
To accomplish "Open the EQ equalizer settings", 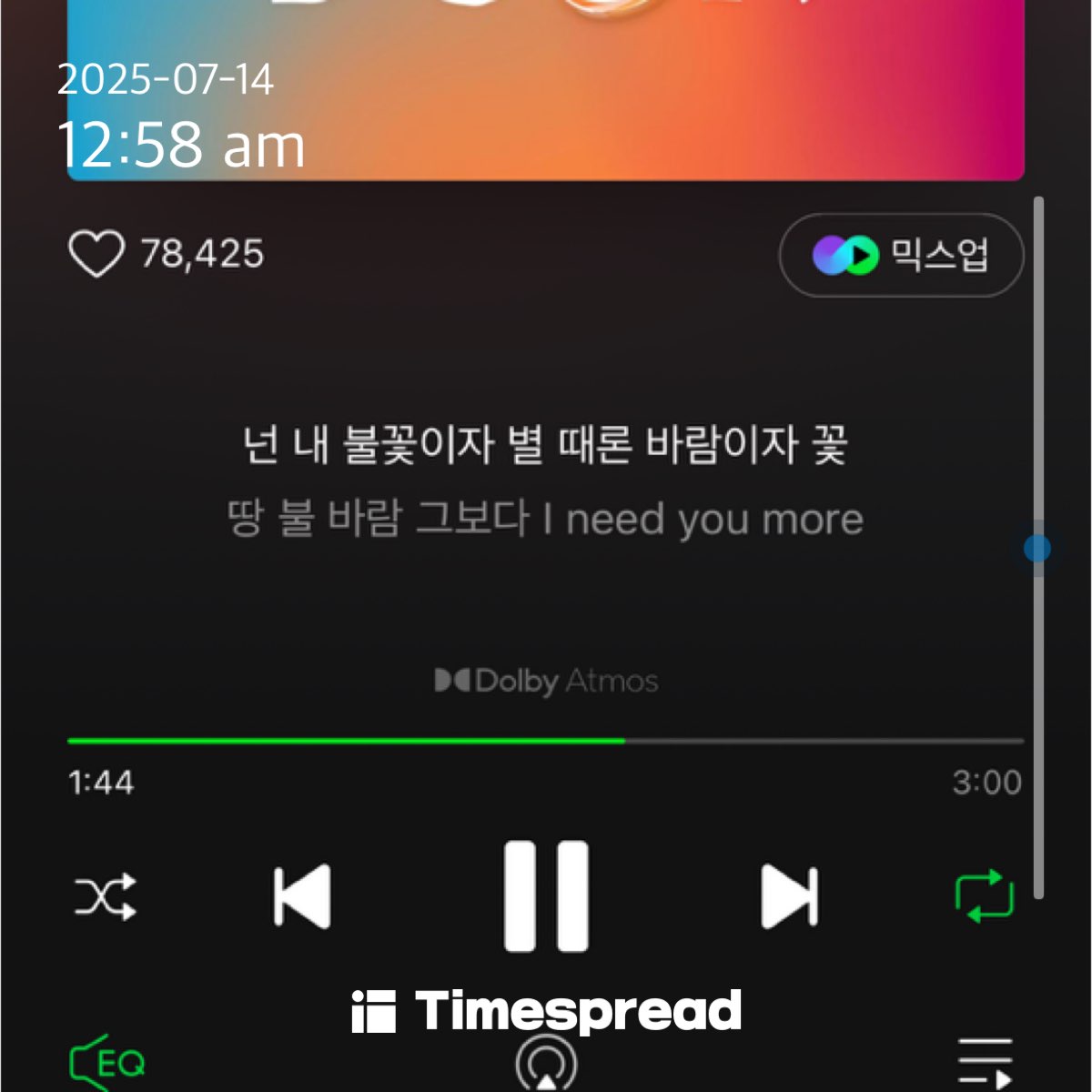I will pos(108,1063).
